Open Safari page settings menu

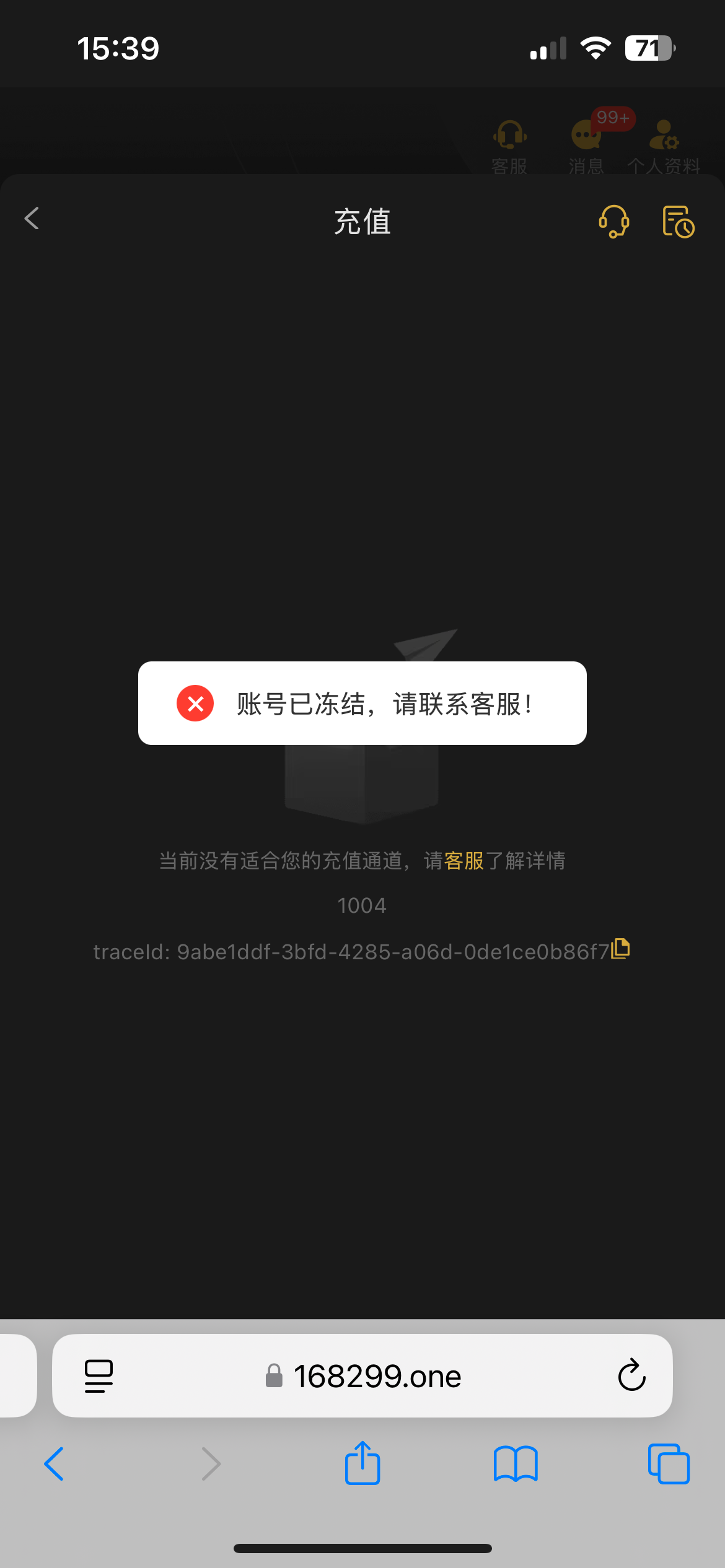tap(99, 1375)
